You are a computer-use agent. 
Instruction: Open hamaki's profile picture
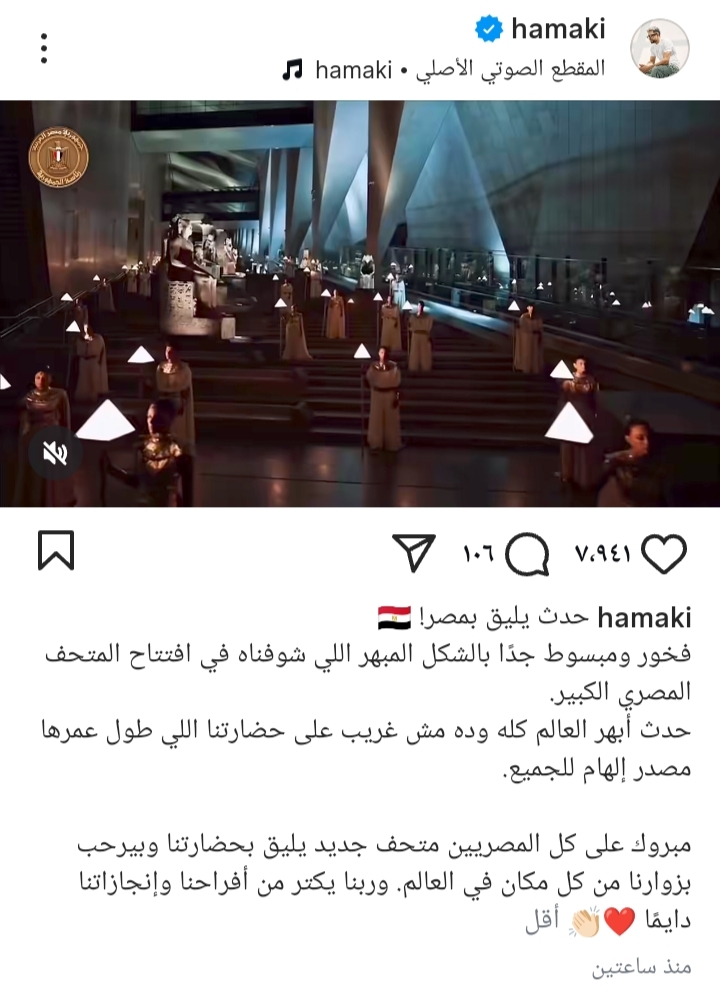click(x=660, y=48)
